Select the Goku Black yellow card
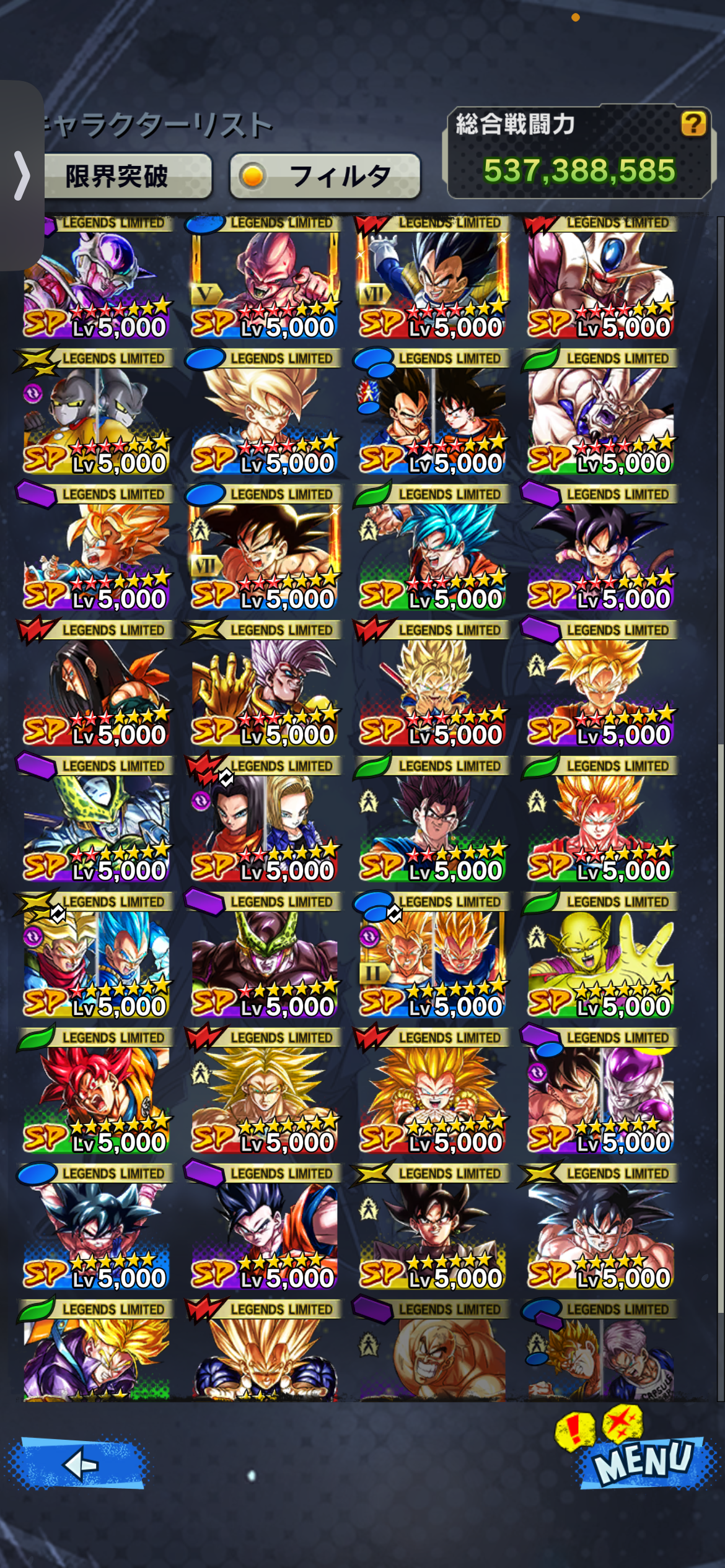Viewport: 725px width, 1568px height. (433, 1232)
